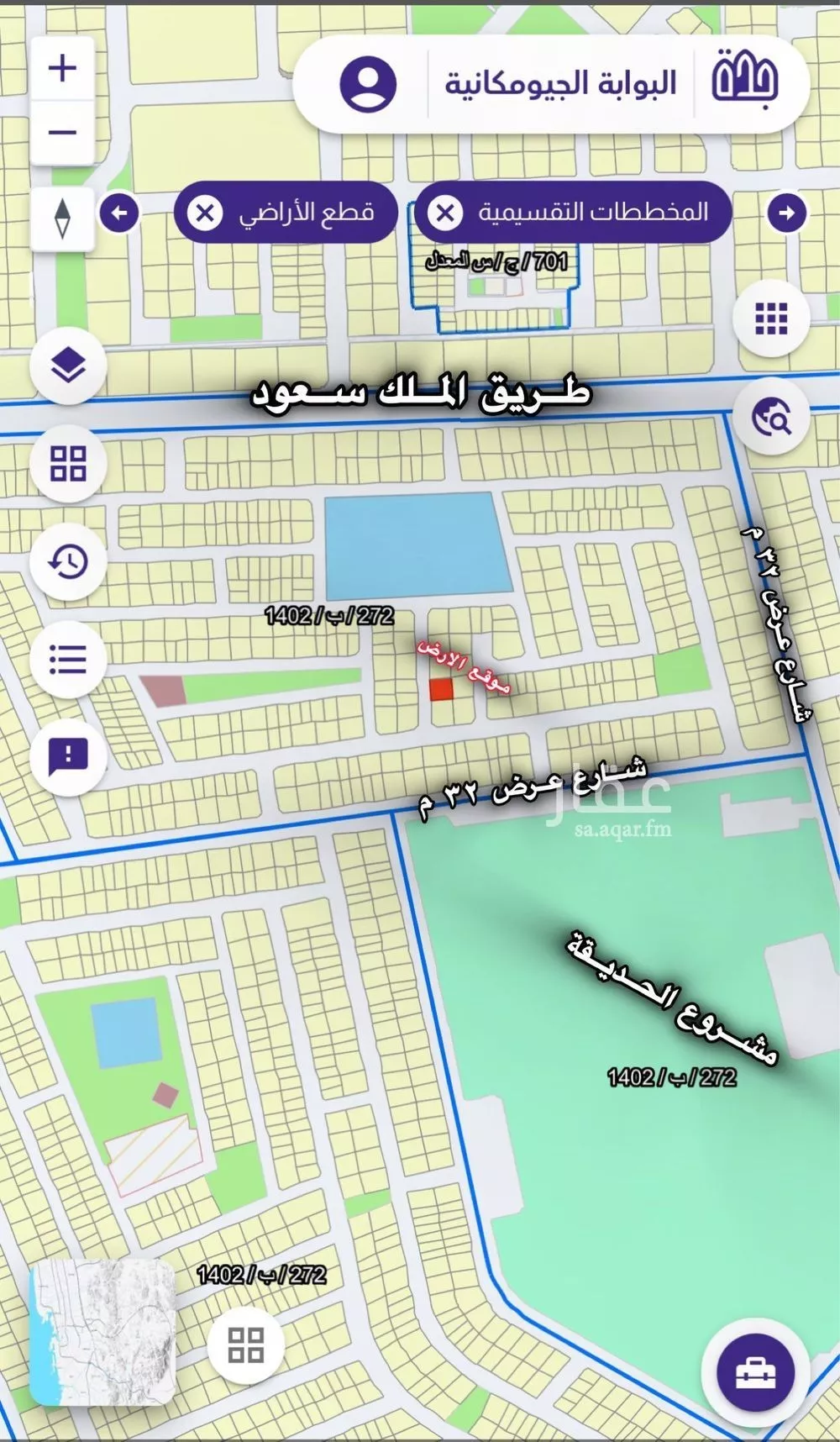Report a problem via the feedback icon
This screenshot has height=1442, width=840.
tap(68, 756)
